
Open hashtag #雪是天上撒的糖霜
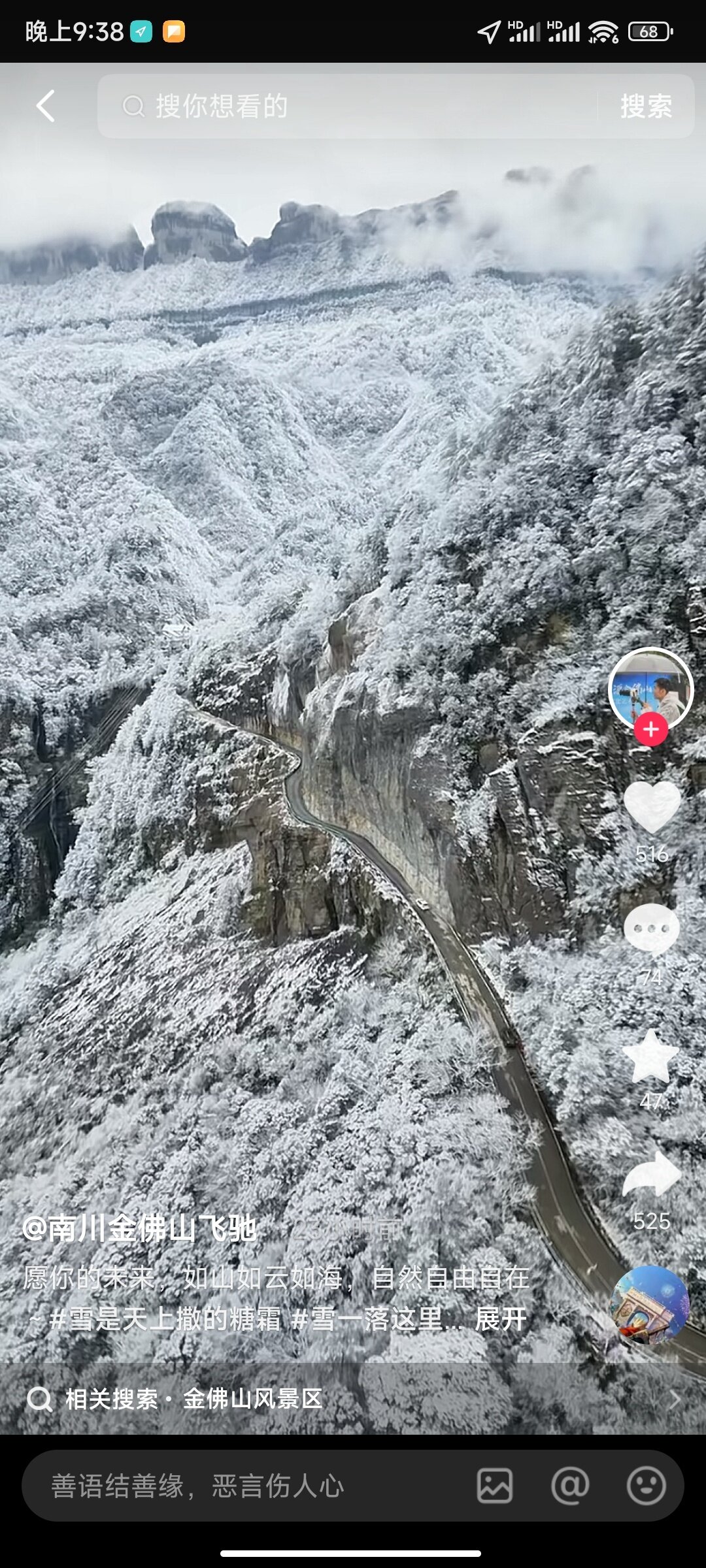[x=165, y=1319]
